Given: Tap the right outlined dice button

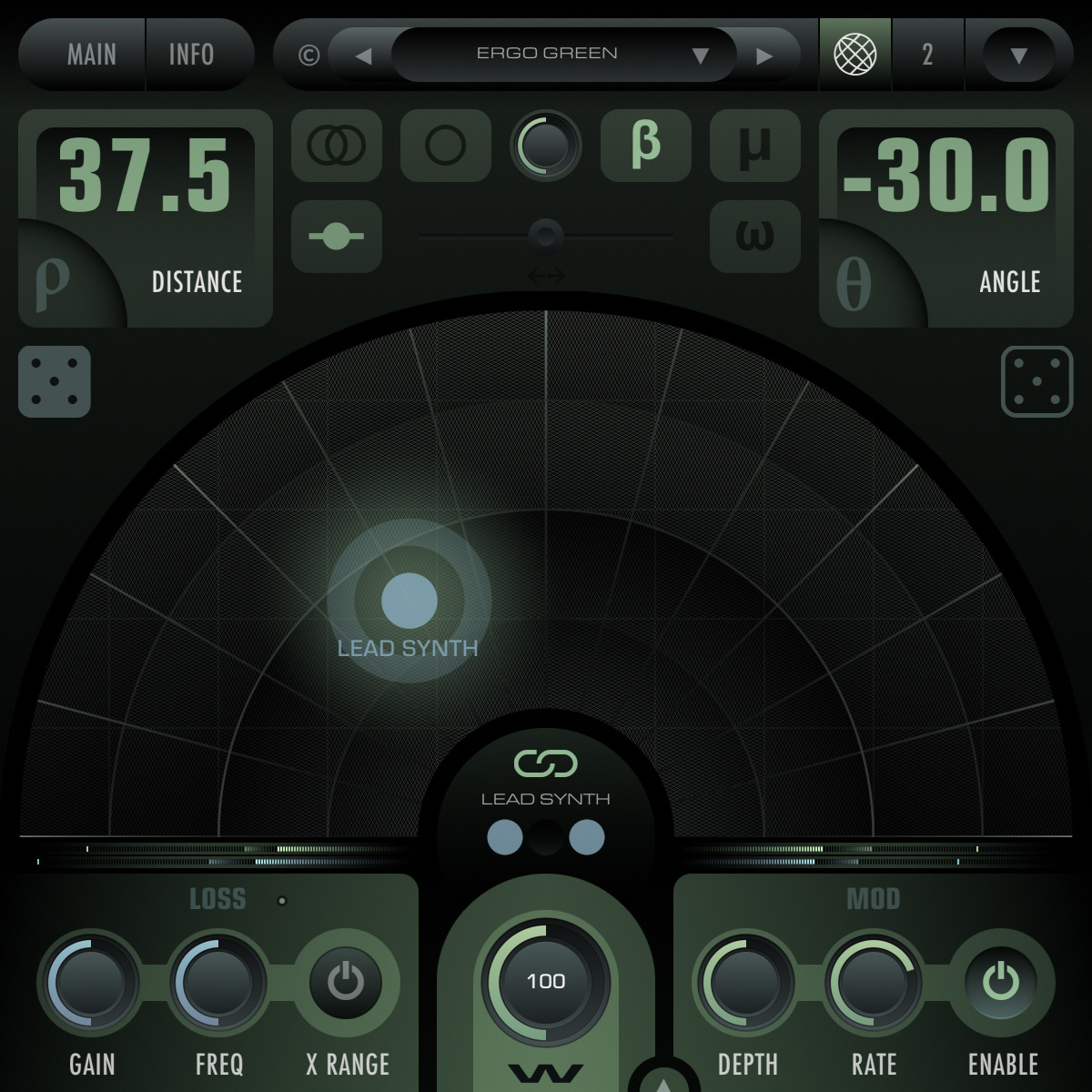Looking at the screenshot, I should 1036,381.
